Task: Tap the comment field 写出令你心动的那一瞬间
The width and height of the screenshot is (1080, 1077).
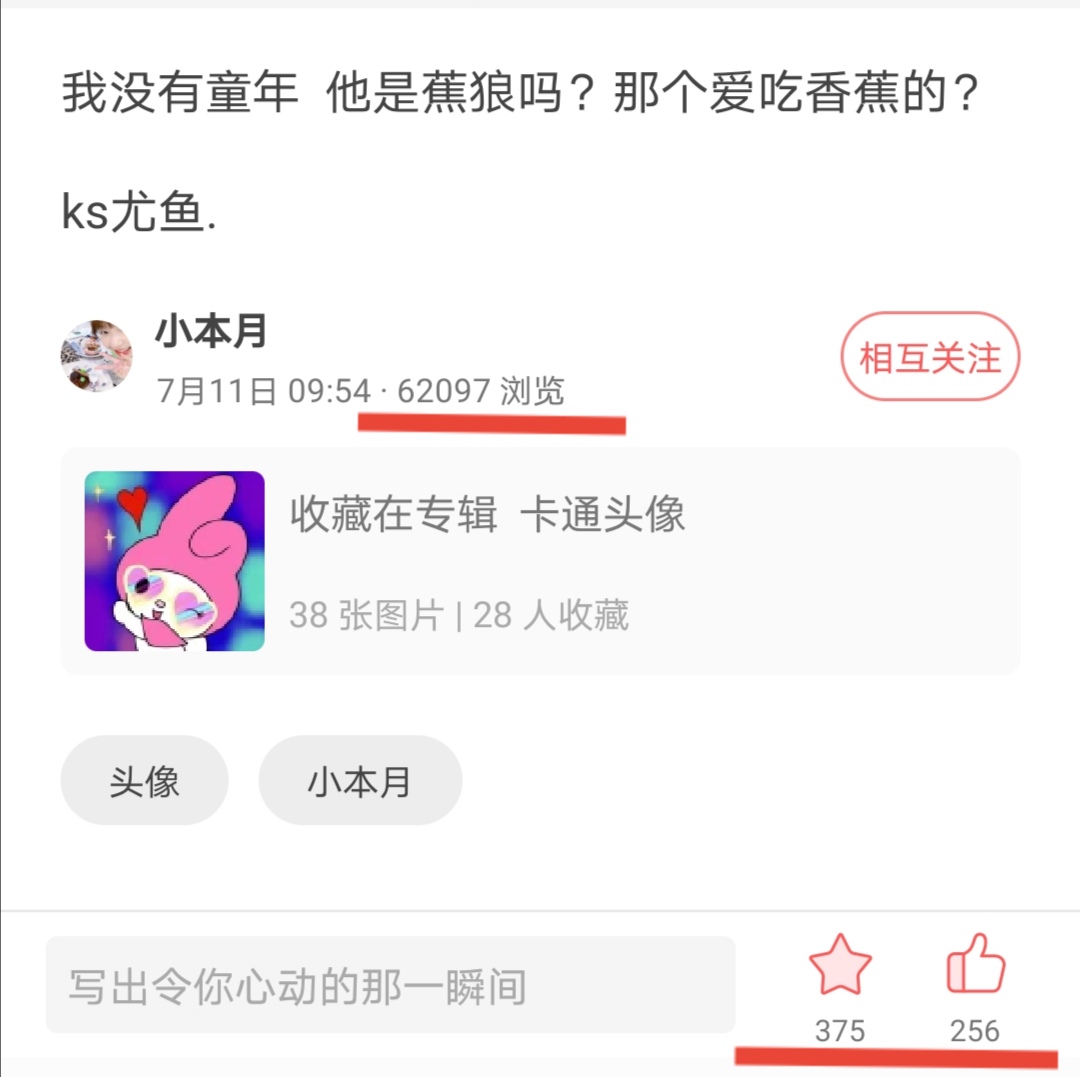Action: 390,986
